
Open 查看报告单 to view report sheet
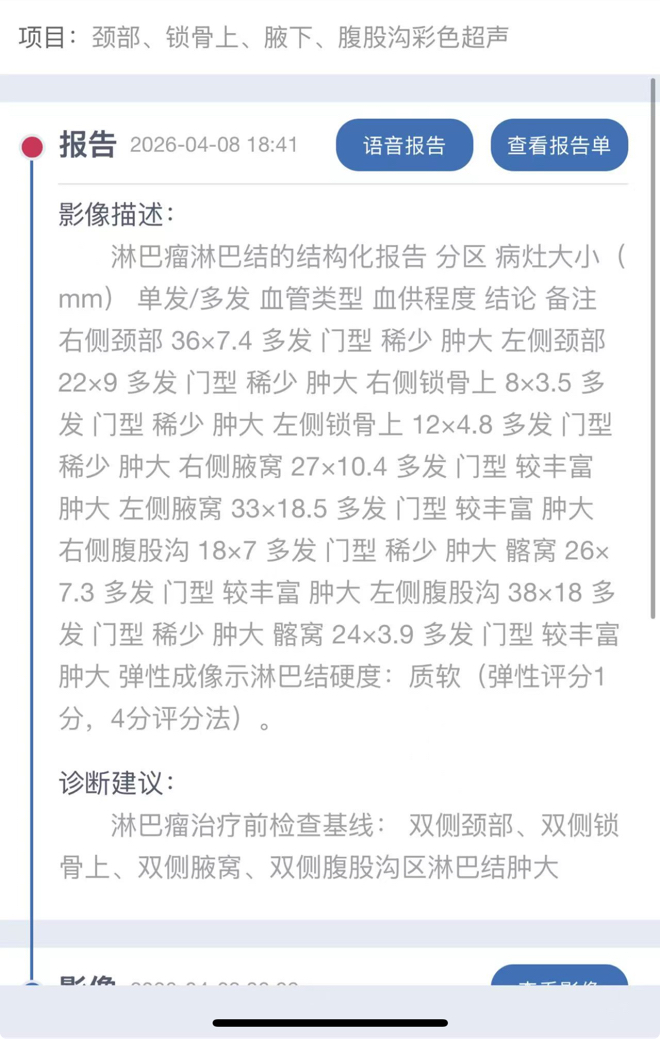[x=558, y=145]
